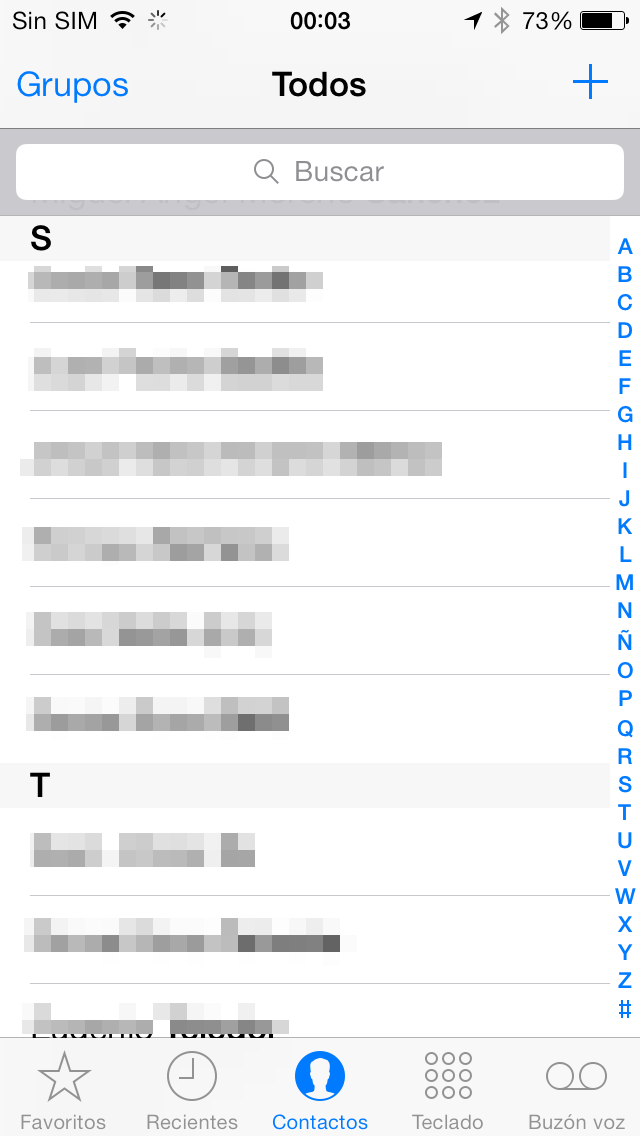Add a new contact with plus icon
The height and width of the screenshot is (1136, 640).
point(590,83)
